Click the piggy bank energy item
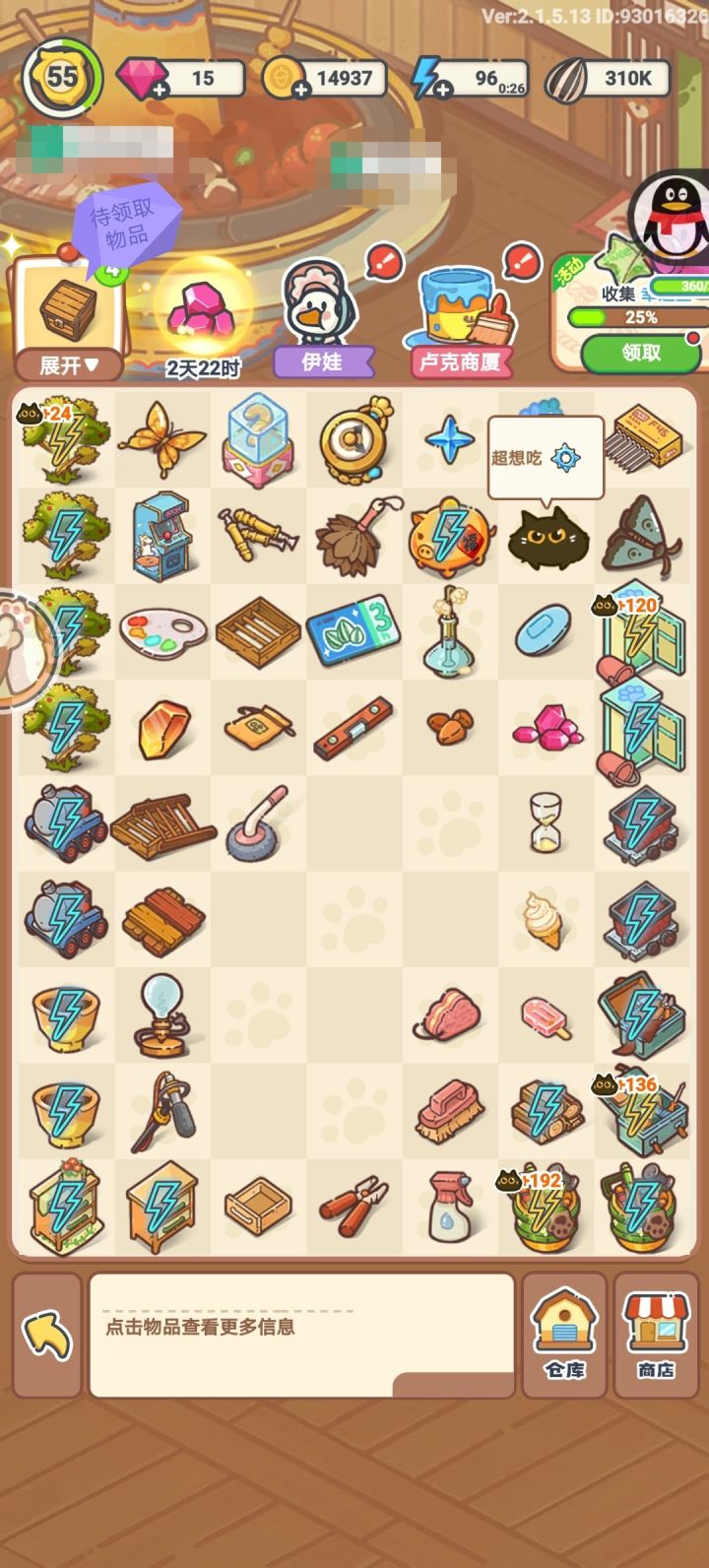The width and height of the screenshot is (709, 1568). click(x=449, y=537)
